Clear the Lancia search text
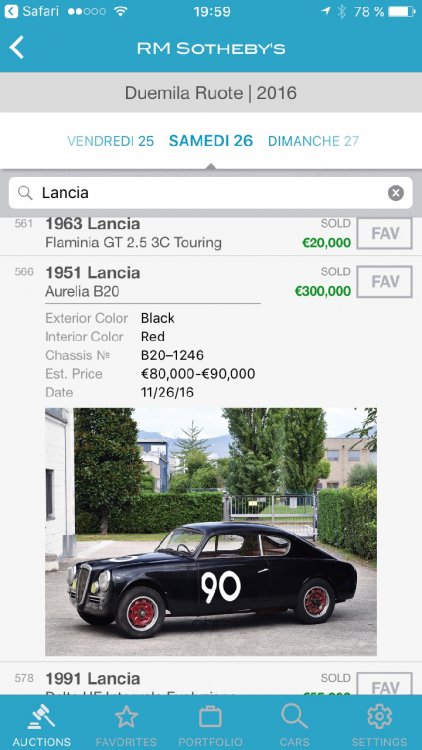422x750 pixels. coord(396,193)
